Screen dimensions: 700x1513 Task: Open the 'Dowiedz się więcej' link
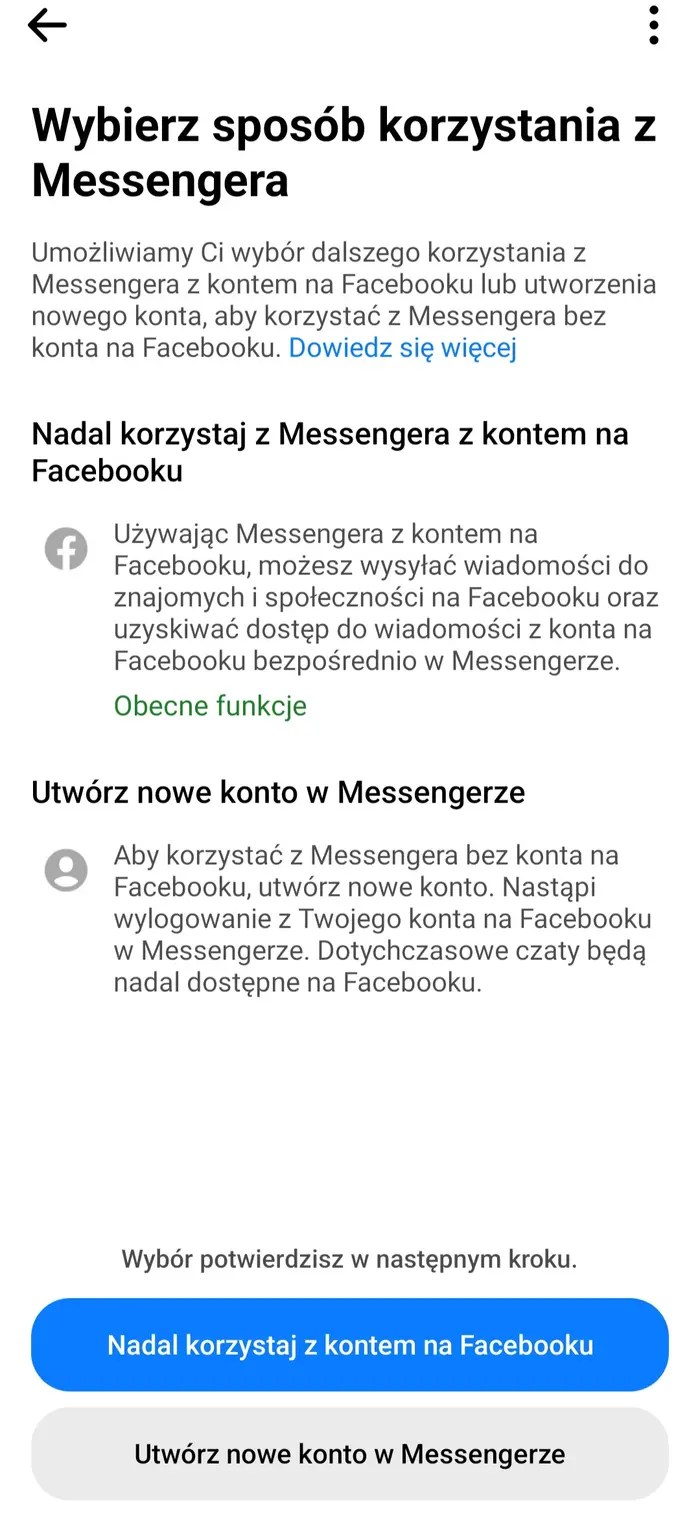402,348
